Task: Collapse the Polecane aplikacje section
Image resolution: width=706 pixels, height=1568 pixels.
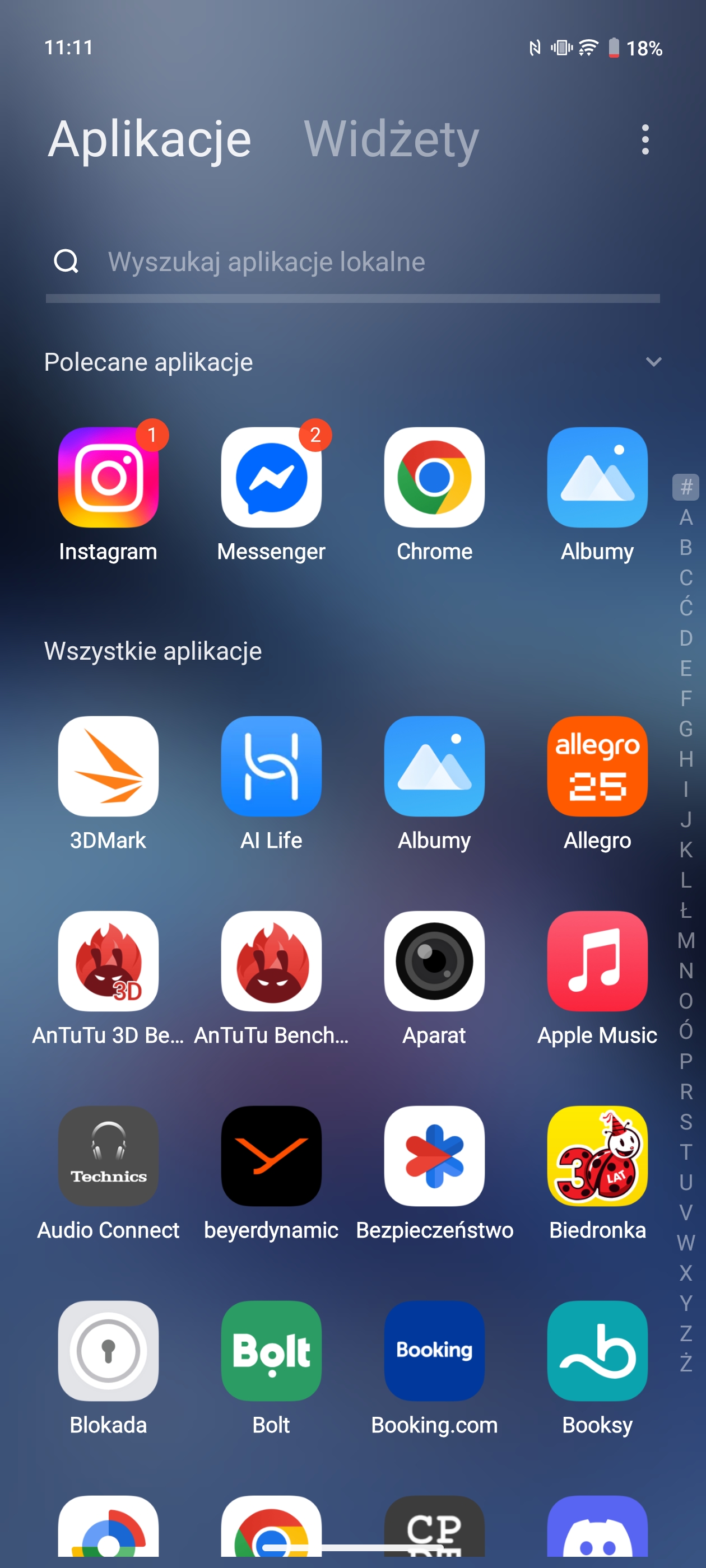Action: [653, 362]
